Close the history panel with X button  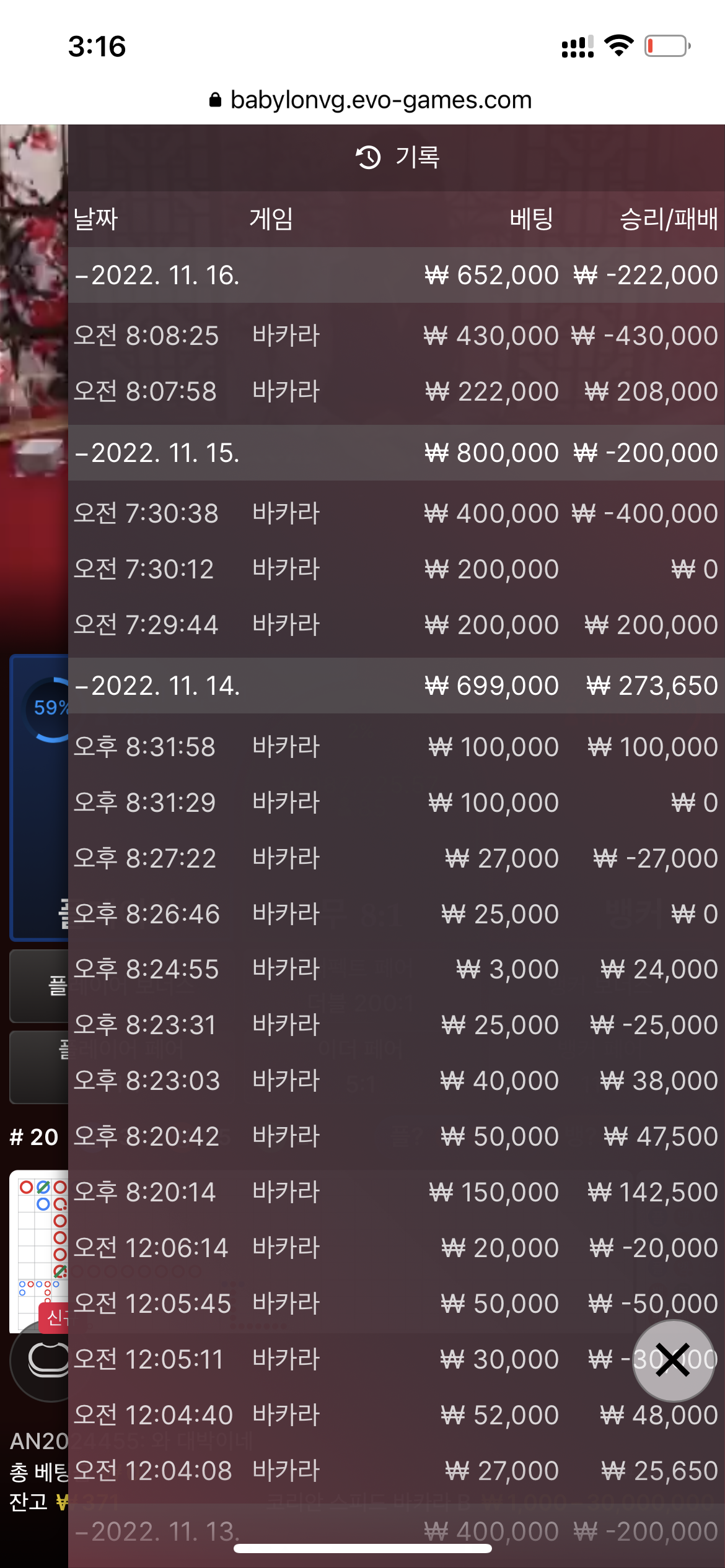(673, 1361)
